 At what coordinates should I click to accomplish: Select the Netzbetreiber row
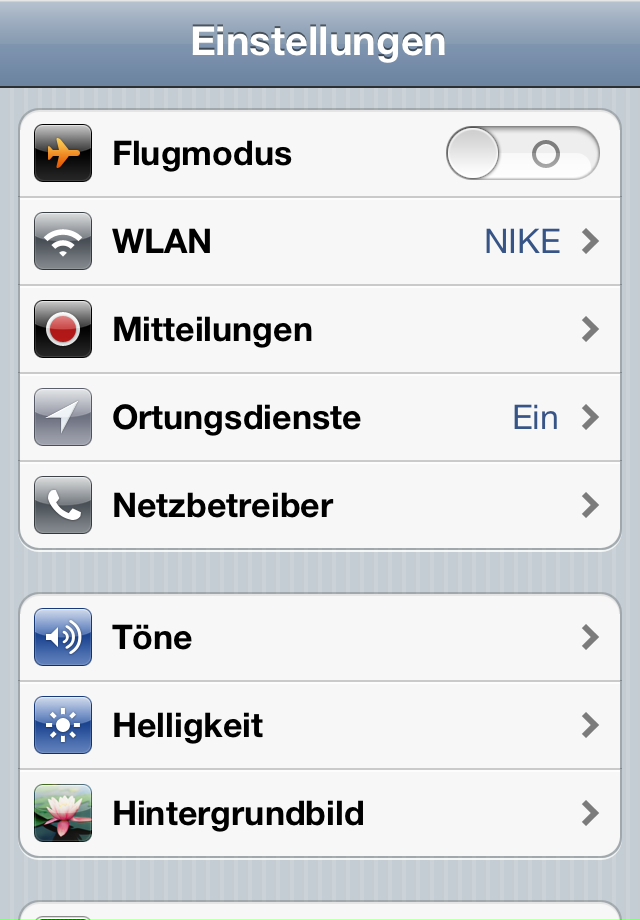click(x=320, y=506)
